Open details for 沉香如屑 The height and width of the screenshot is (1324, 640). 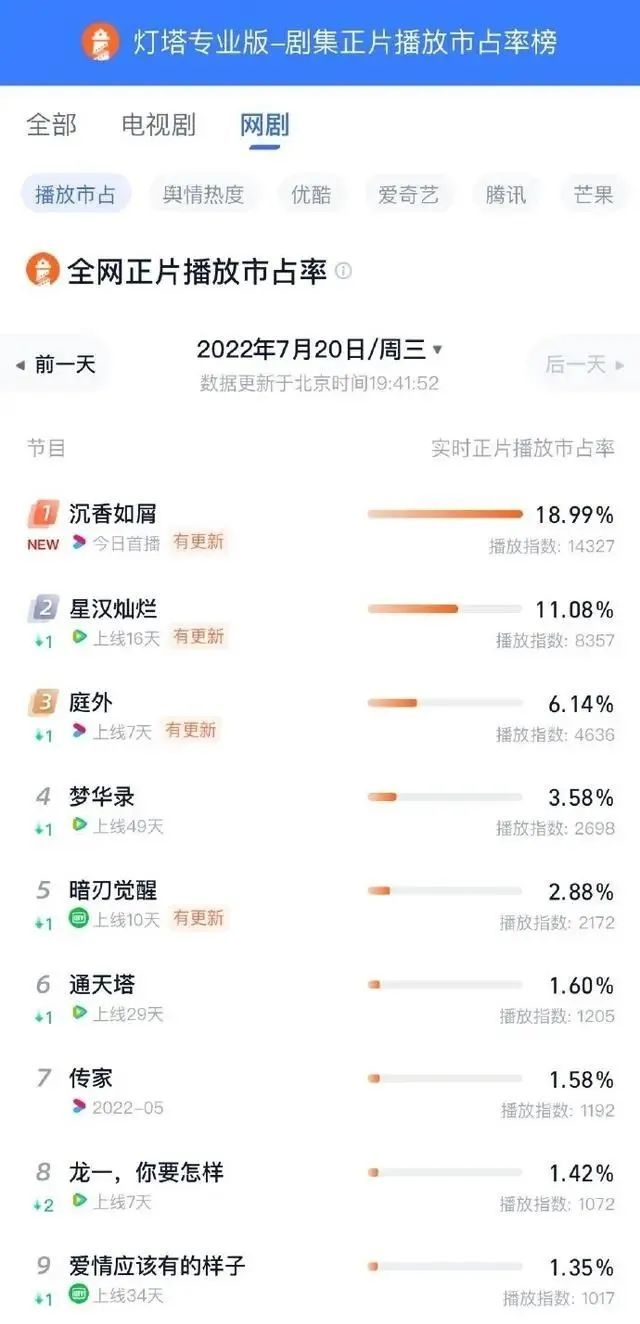coord(113,514)
